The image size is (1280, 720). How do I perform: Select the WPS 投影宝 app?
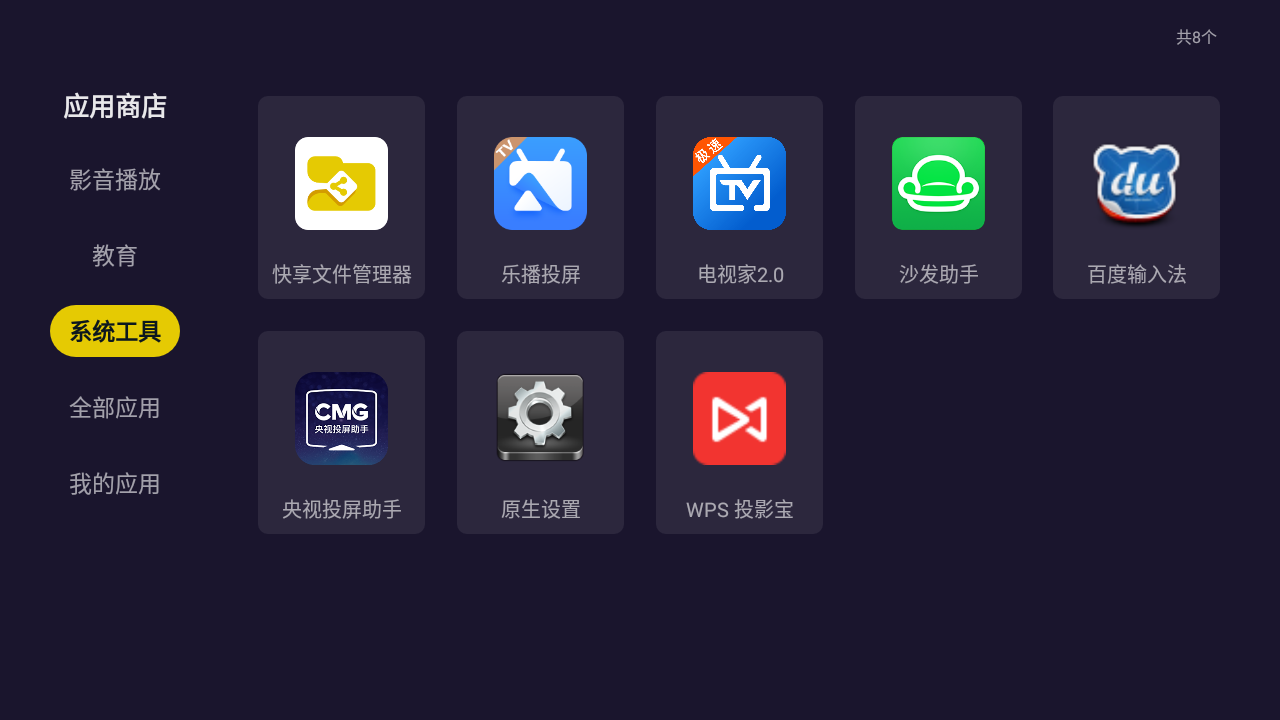739,432
